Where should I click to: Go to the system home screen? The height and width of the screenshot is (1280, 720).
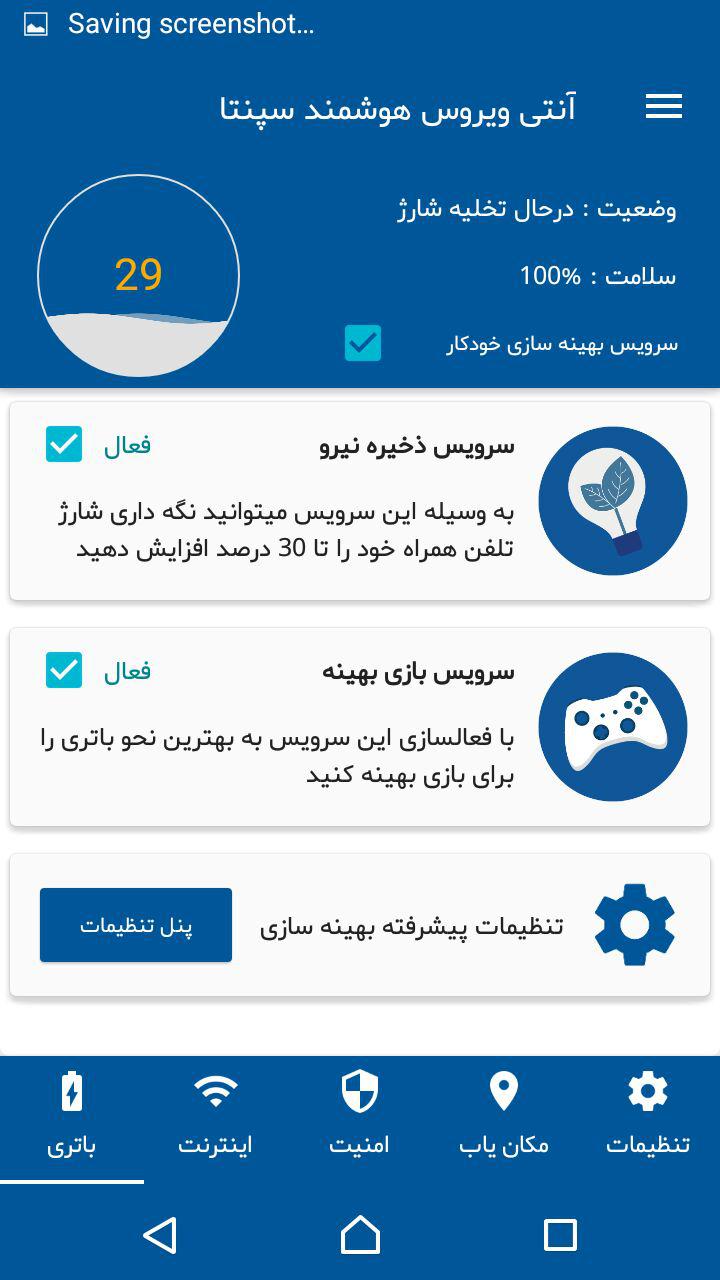360,1235
